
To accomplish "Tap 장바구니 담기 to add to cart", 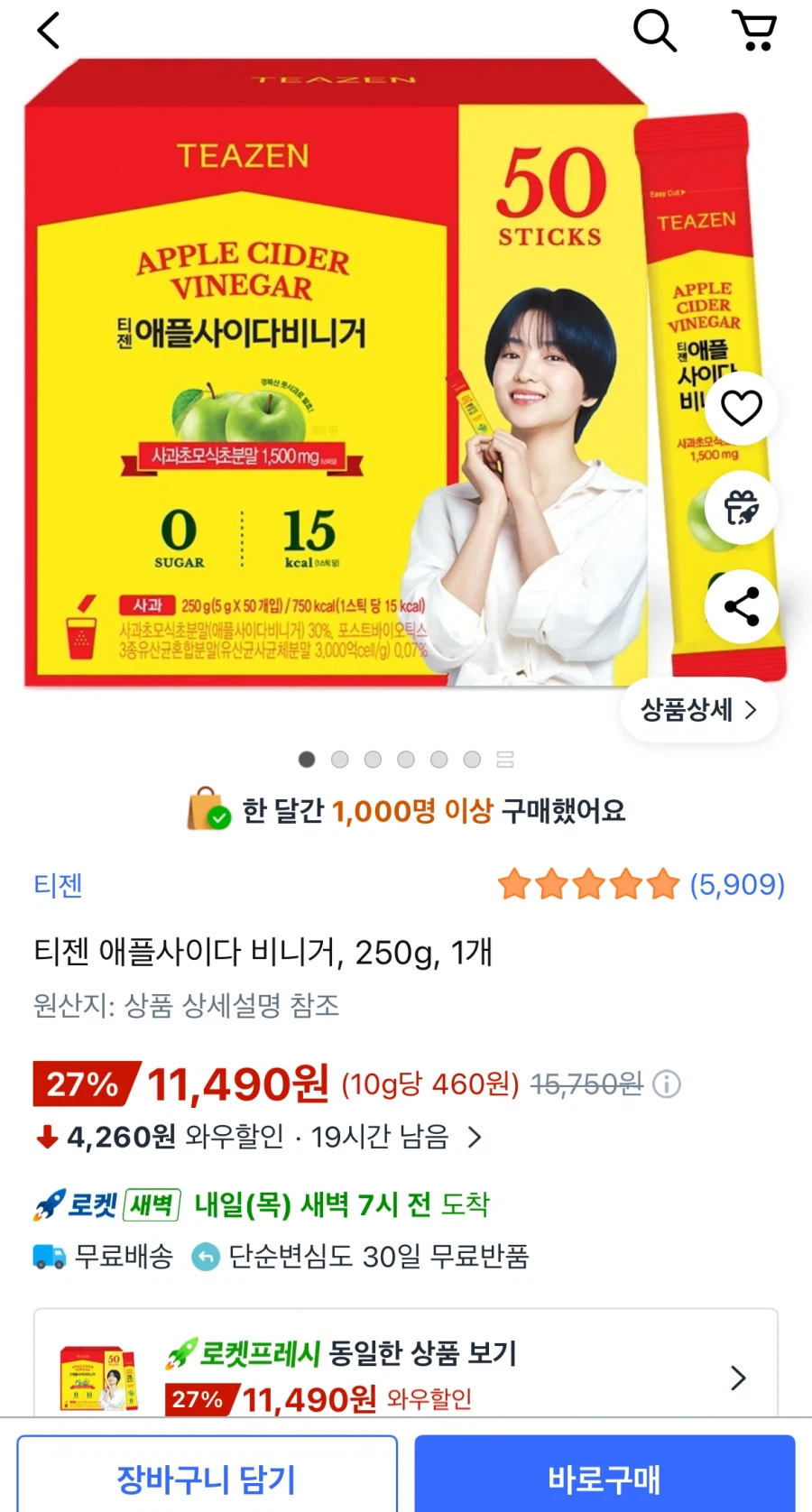I will [206, 1478].
